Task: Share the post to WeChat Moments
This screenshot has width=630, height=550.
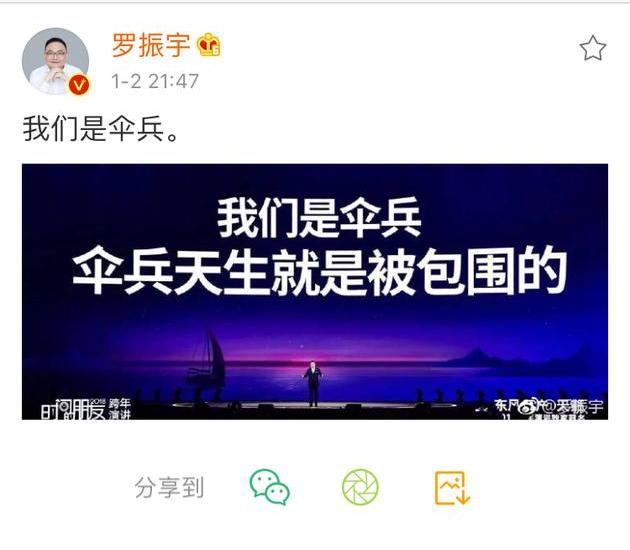Action: (360, 487)
